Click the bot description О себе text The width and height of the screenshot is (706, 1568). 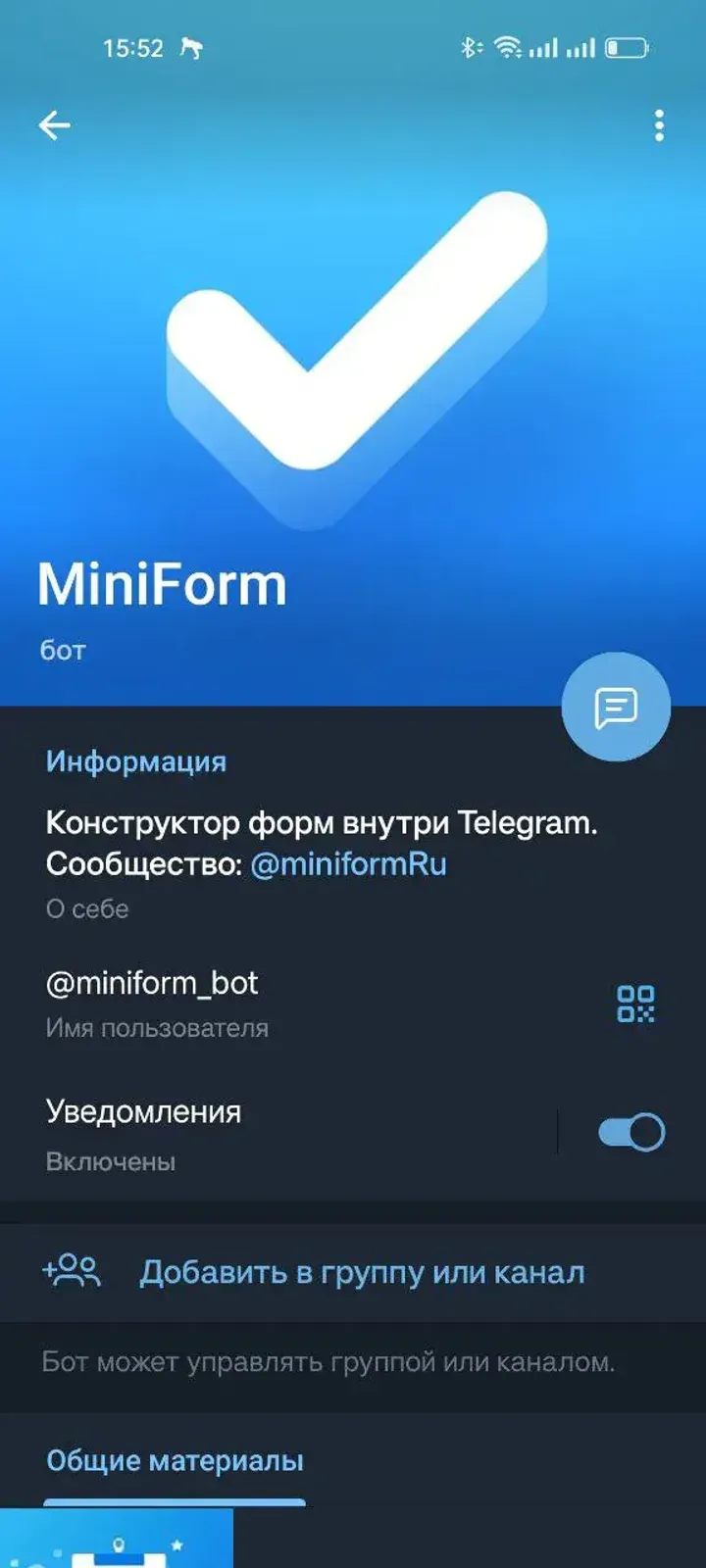84,908
